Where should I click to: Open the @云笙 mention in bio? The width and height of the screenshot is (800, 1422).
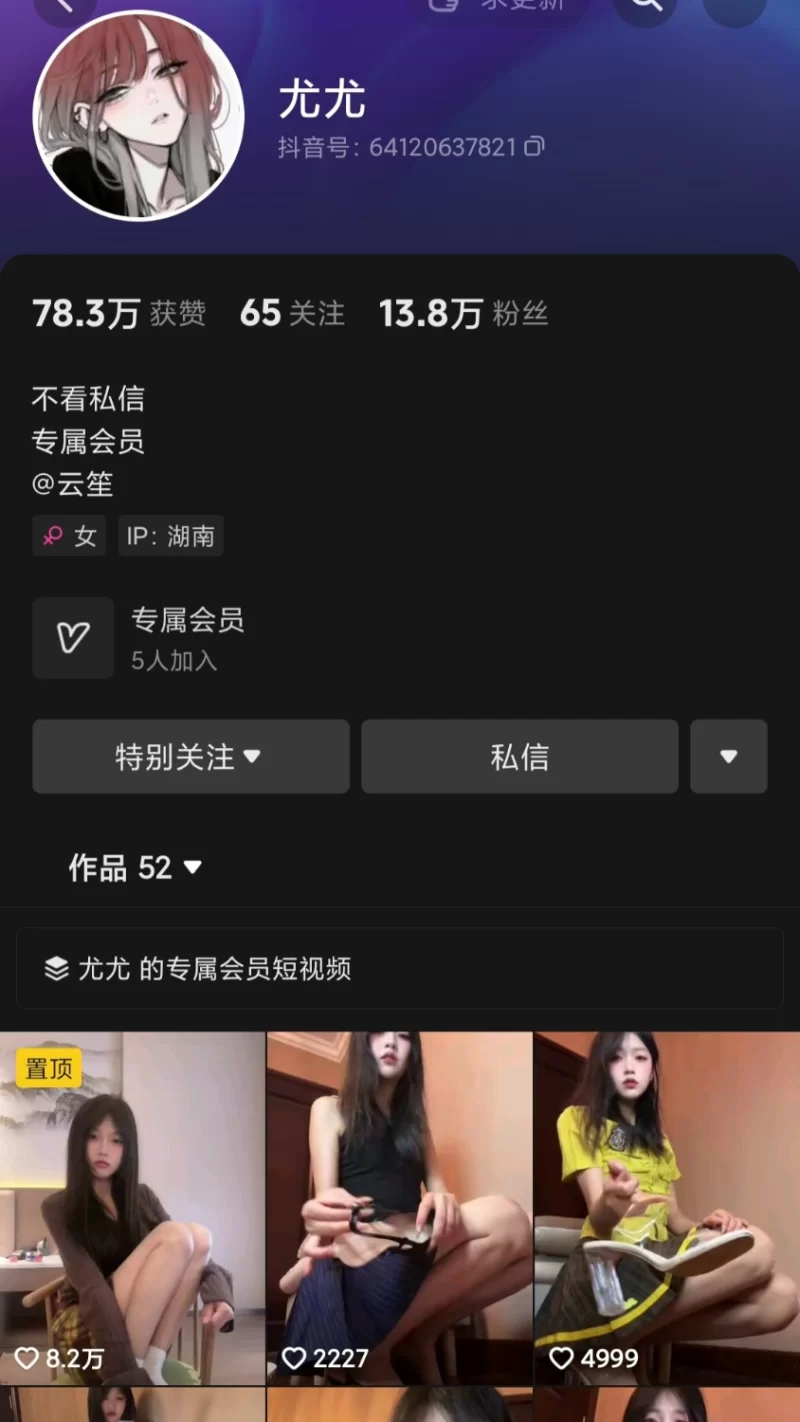(x=73, y=485)
